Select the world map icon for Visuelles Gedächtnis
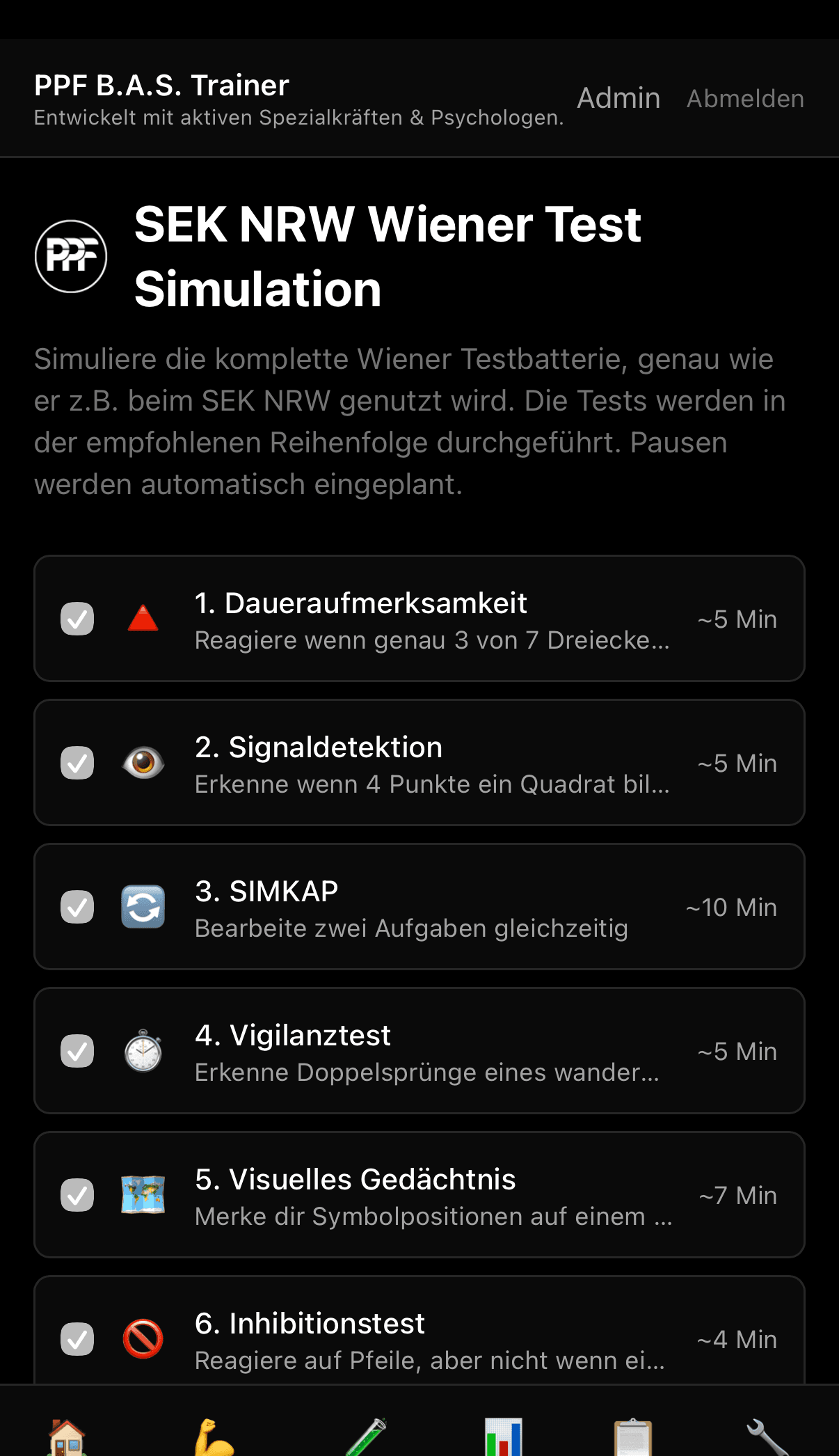The width and height of the screenshot is (839, 1456). (x=143, y=1195)
